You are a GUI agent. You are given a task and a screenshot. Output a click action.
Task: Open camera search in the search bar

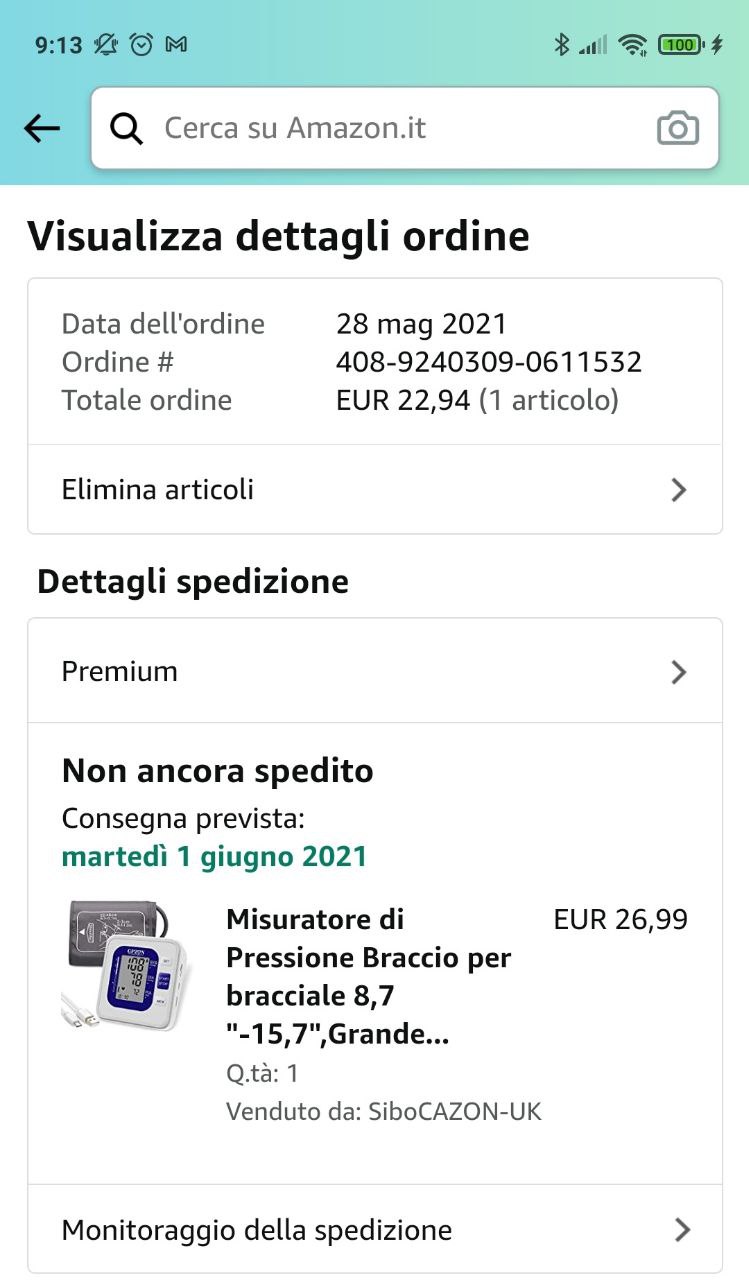[x=677, y=129]
